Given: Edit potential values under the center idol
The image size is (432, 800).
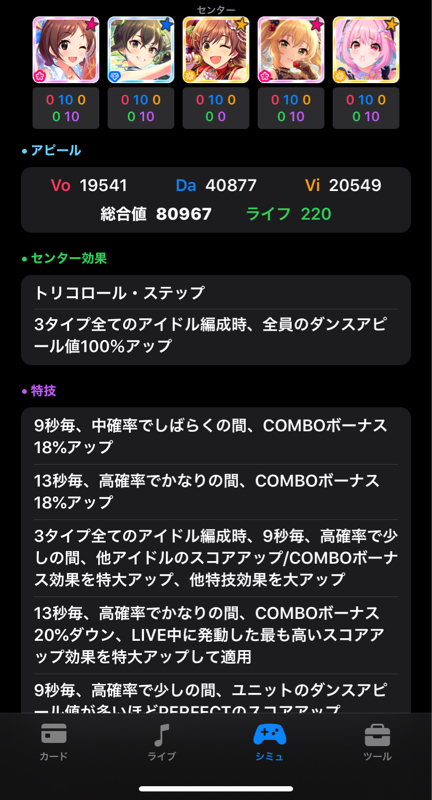Looking at the screenshot, I should coord(216,108).
